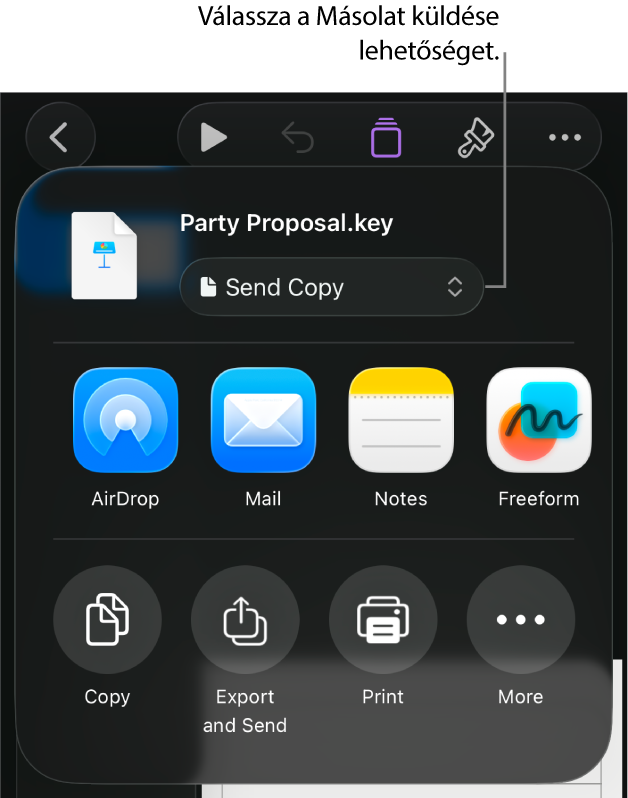Open the three-dot more options menu in toolbar
This screenshot has width=628, height=798.
click(564, 137)
